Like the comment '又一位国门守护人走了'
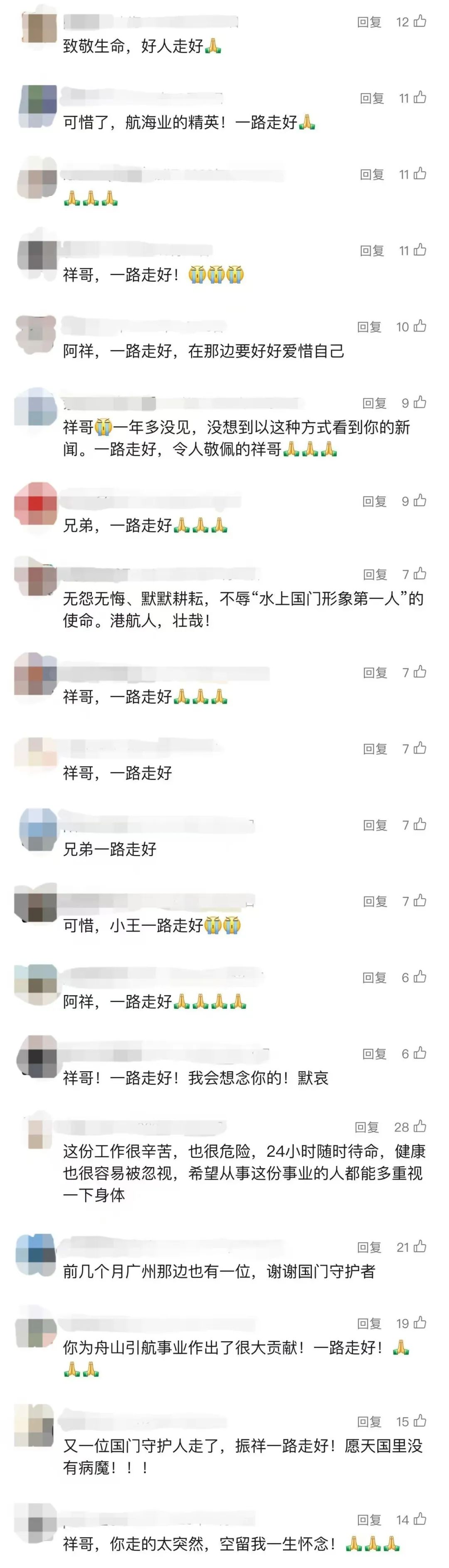The height and width of the screenshot is (1568, 449). (x=420, y=1421)
